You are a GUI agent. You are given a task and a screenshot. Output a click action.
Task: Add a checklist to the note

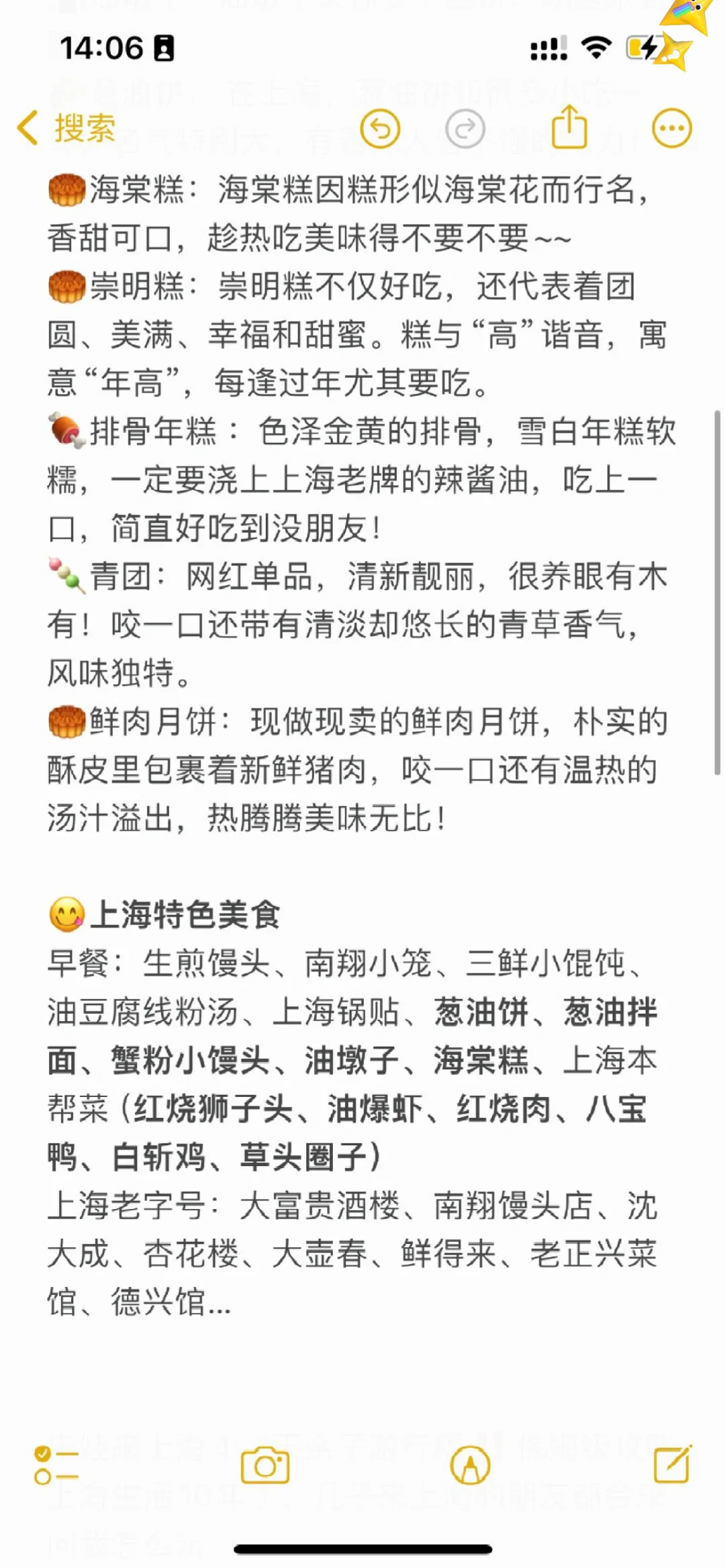pos(56,1465)
